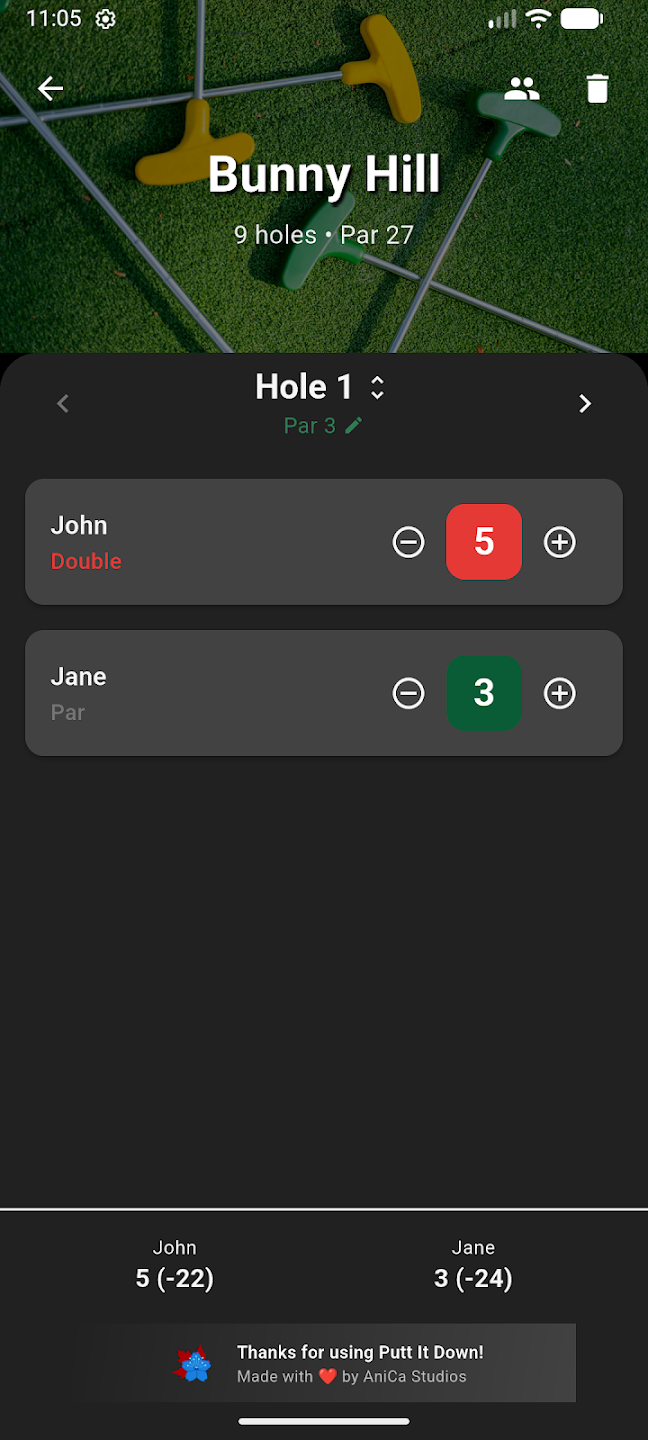Open the Putt It Down thanks banner
Viewport: 648px width, 1440px height.
click(326, 1363)
